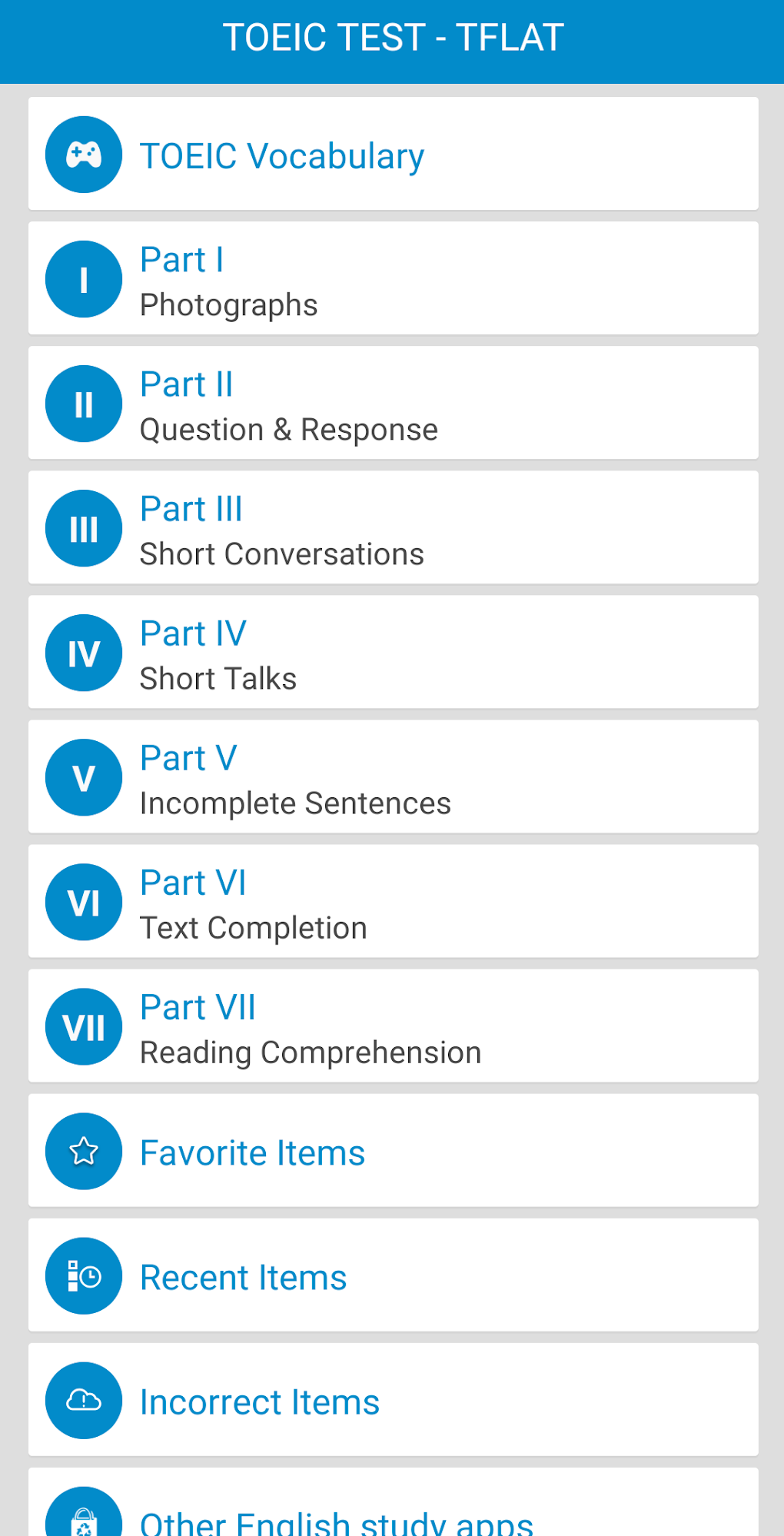
Task: Open Recent Items
Action: point(243,1275)
